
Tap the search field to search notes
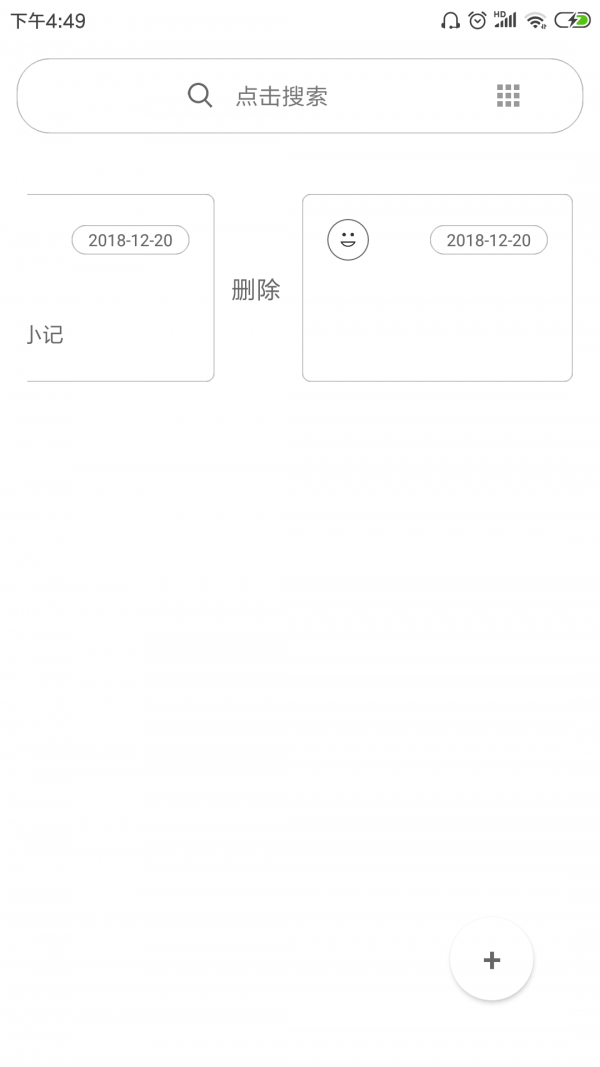point(281,96)
